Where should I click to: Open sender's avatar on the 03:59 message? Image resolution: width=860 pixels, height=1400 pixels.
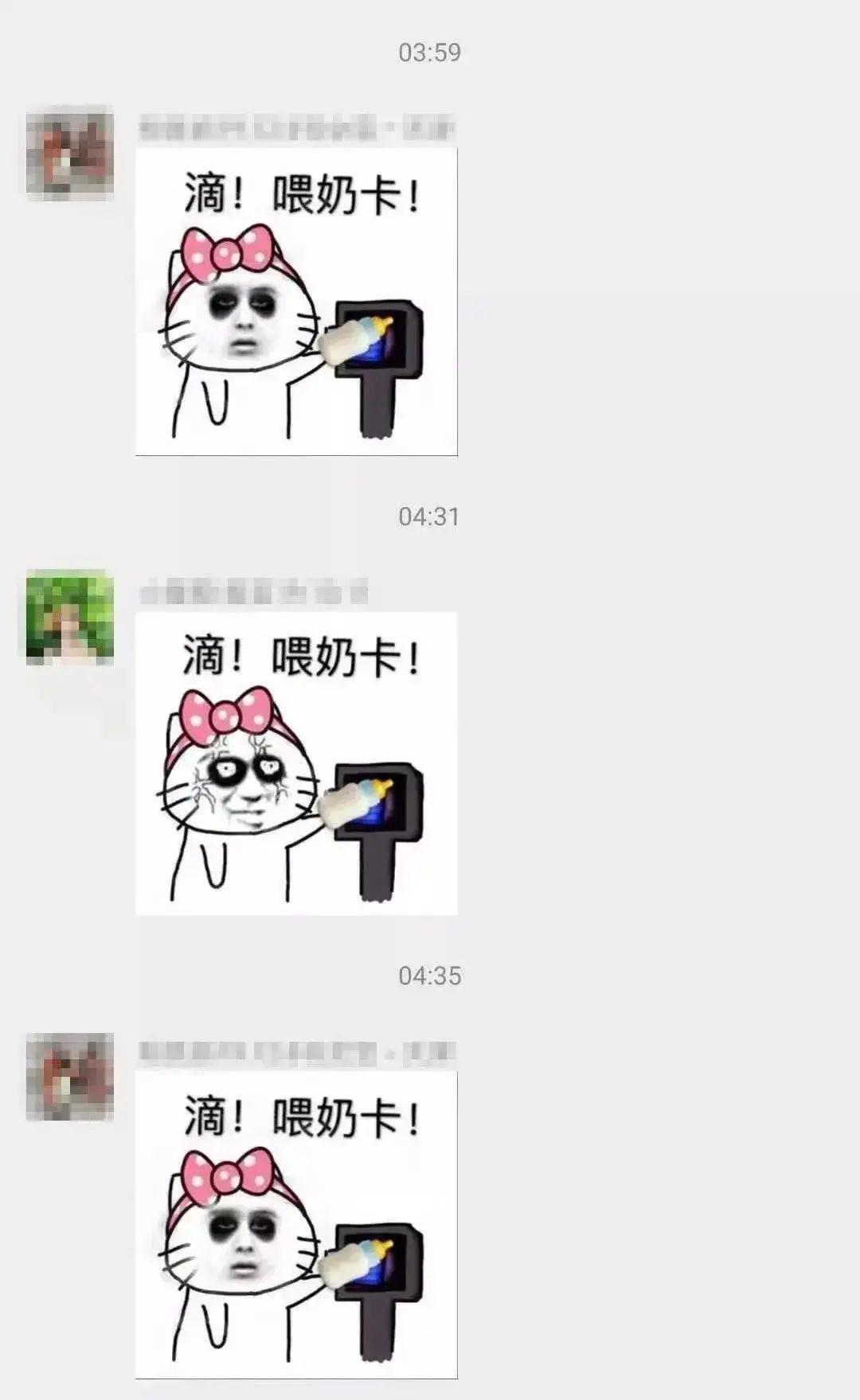pos(70,154)
